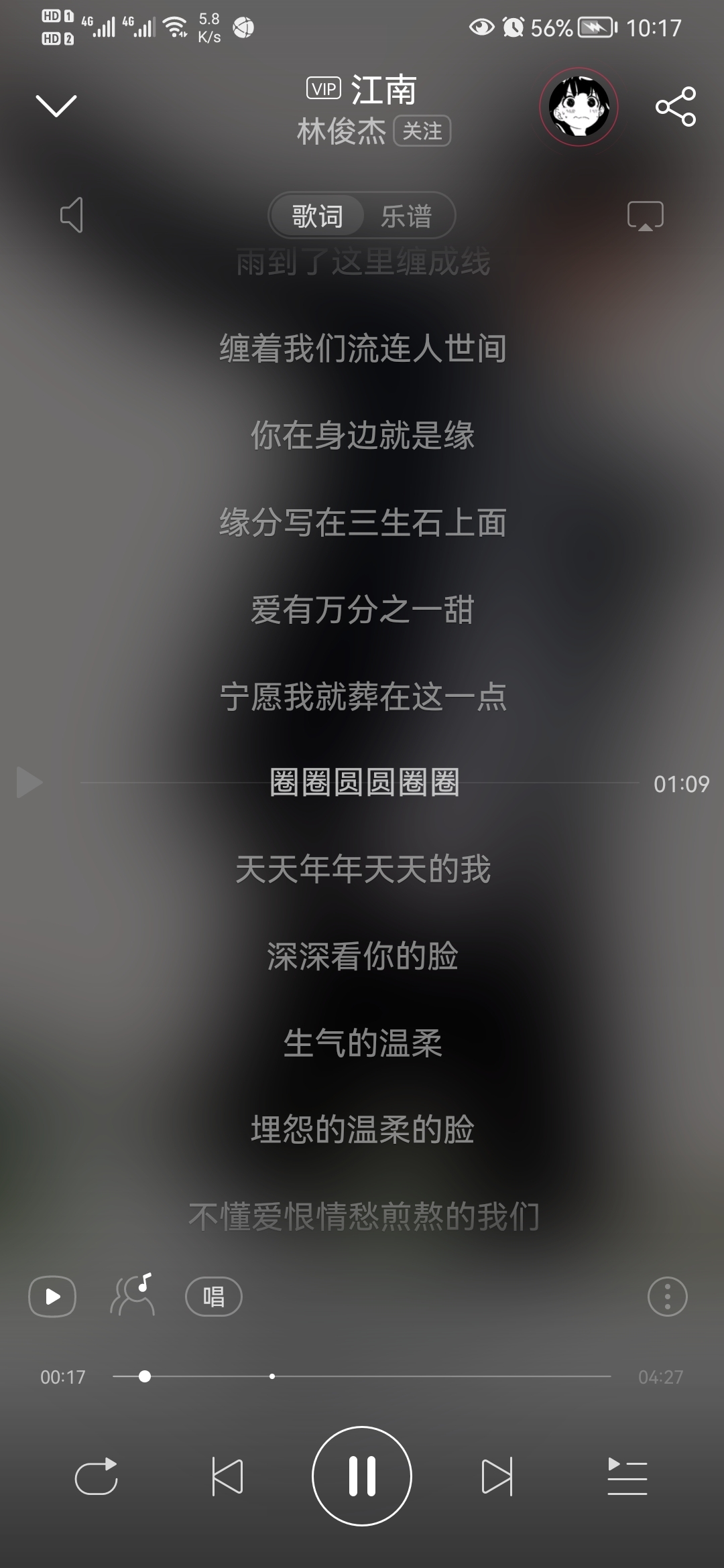Viewport: 724px width, 1568px height.
Task: Tap the 唱 sing button
Action: [x=213, y=1297]
